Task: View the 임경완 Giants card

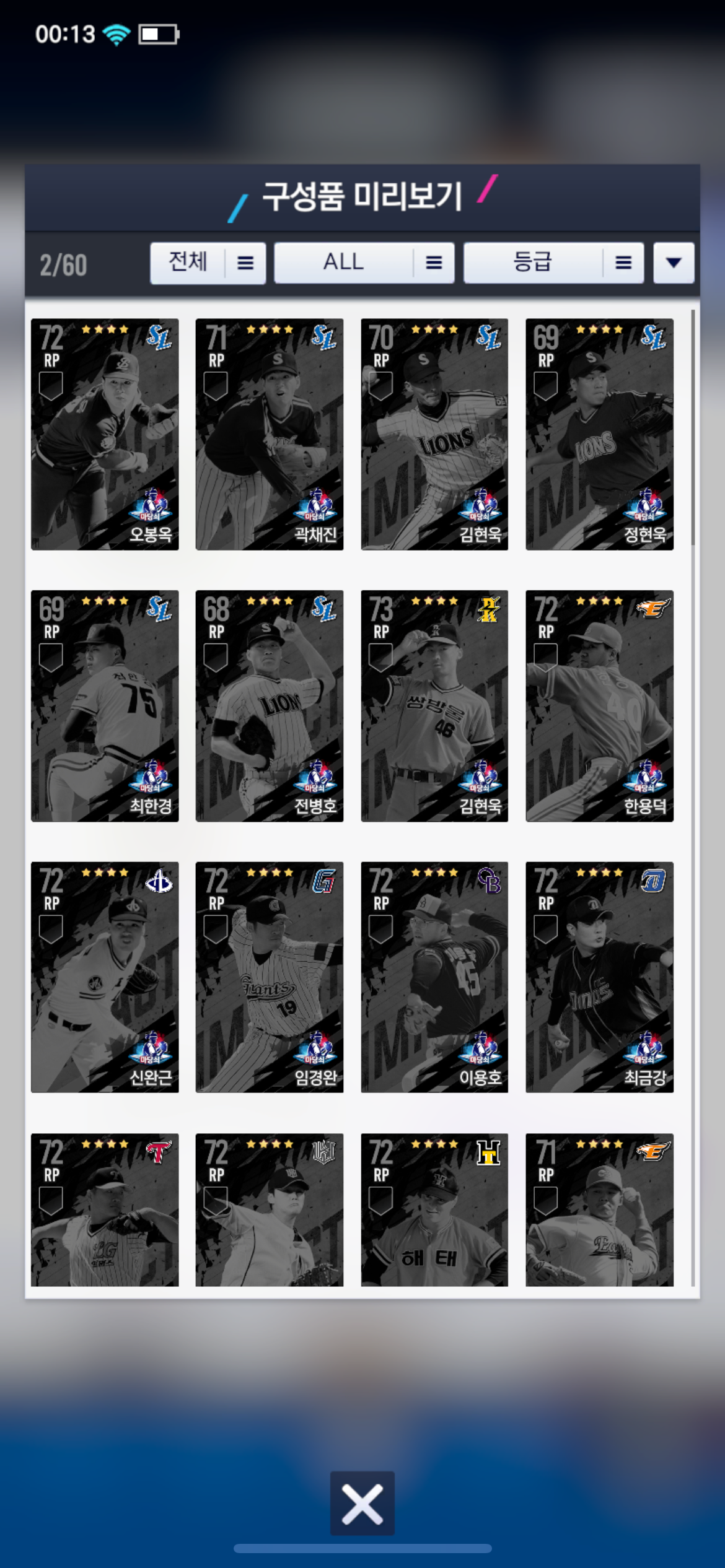Action: (269, 977)
